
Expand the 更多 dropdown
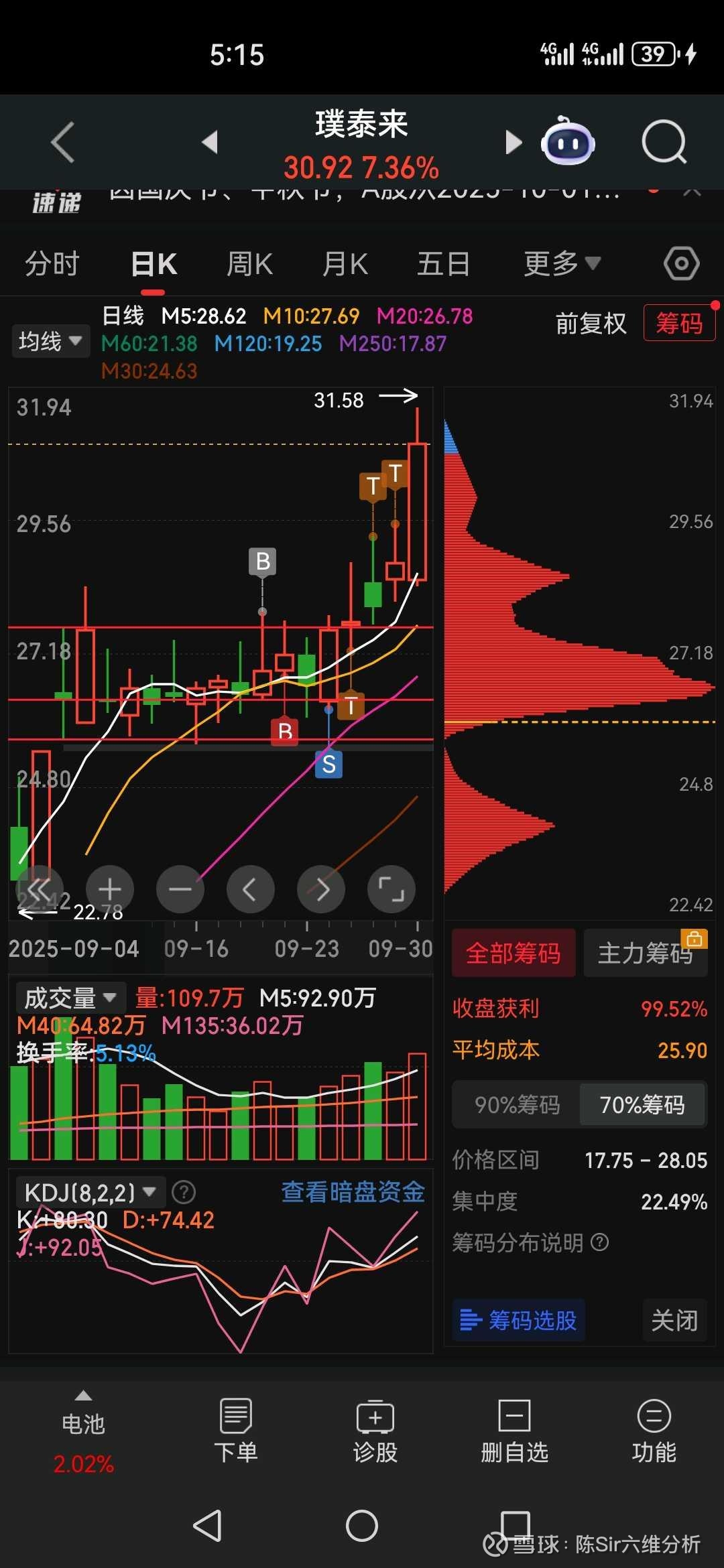pyautogui.click(x=562, y=264)
